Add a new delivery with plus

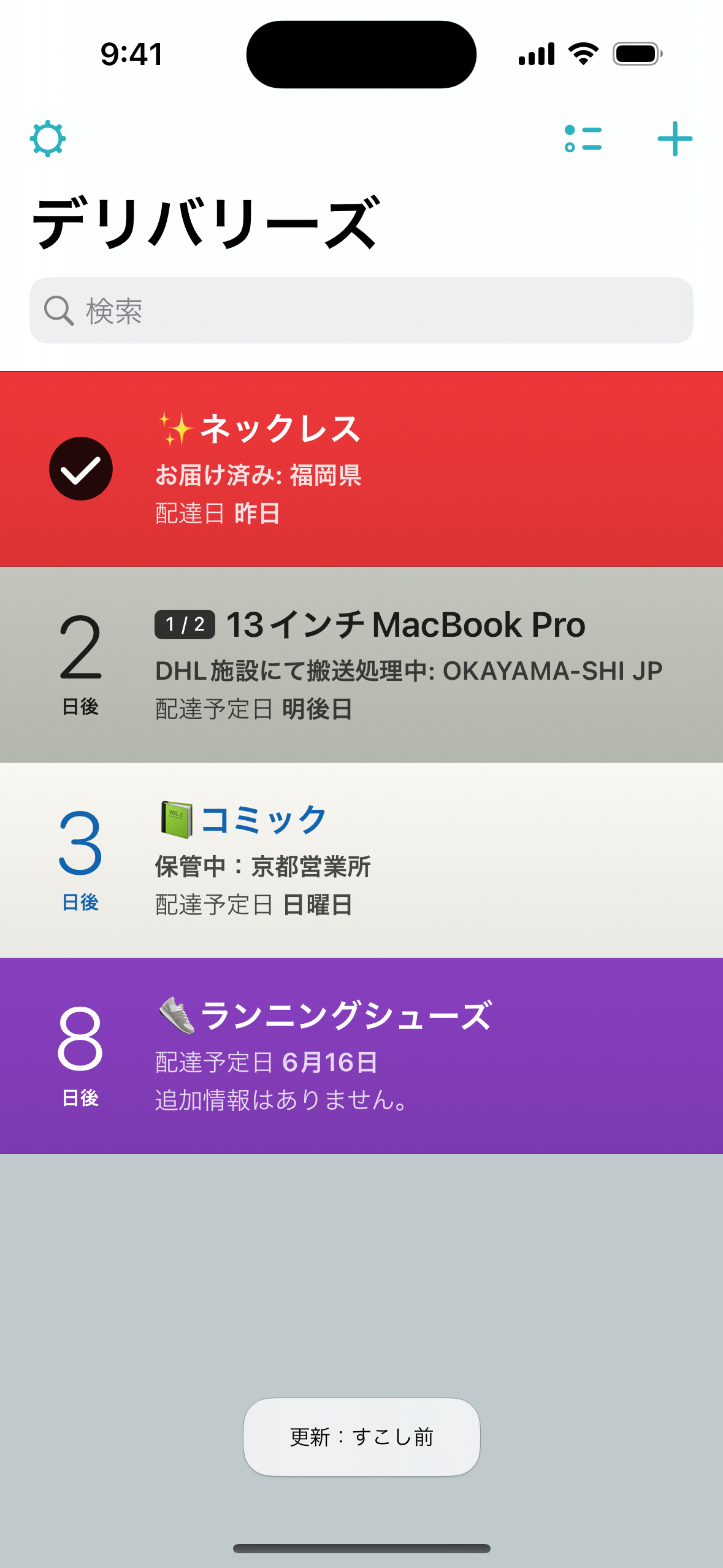[x=675, y=139]
